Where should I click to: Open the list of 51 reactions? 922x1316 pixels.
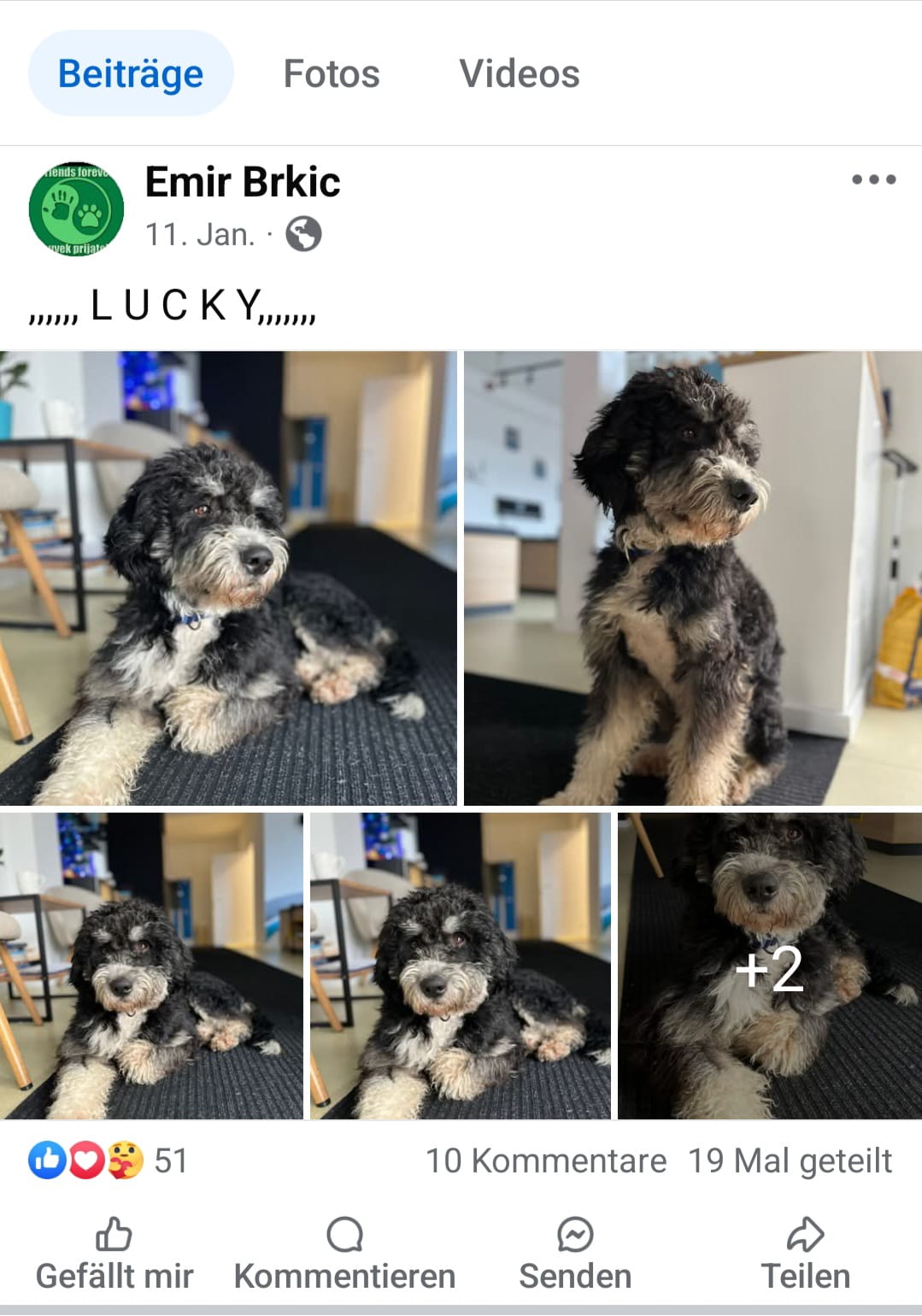coord(108,1160)
